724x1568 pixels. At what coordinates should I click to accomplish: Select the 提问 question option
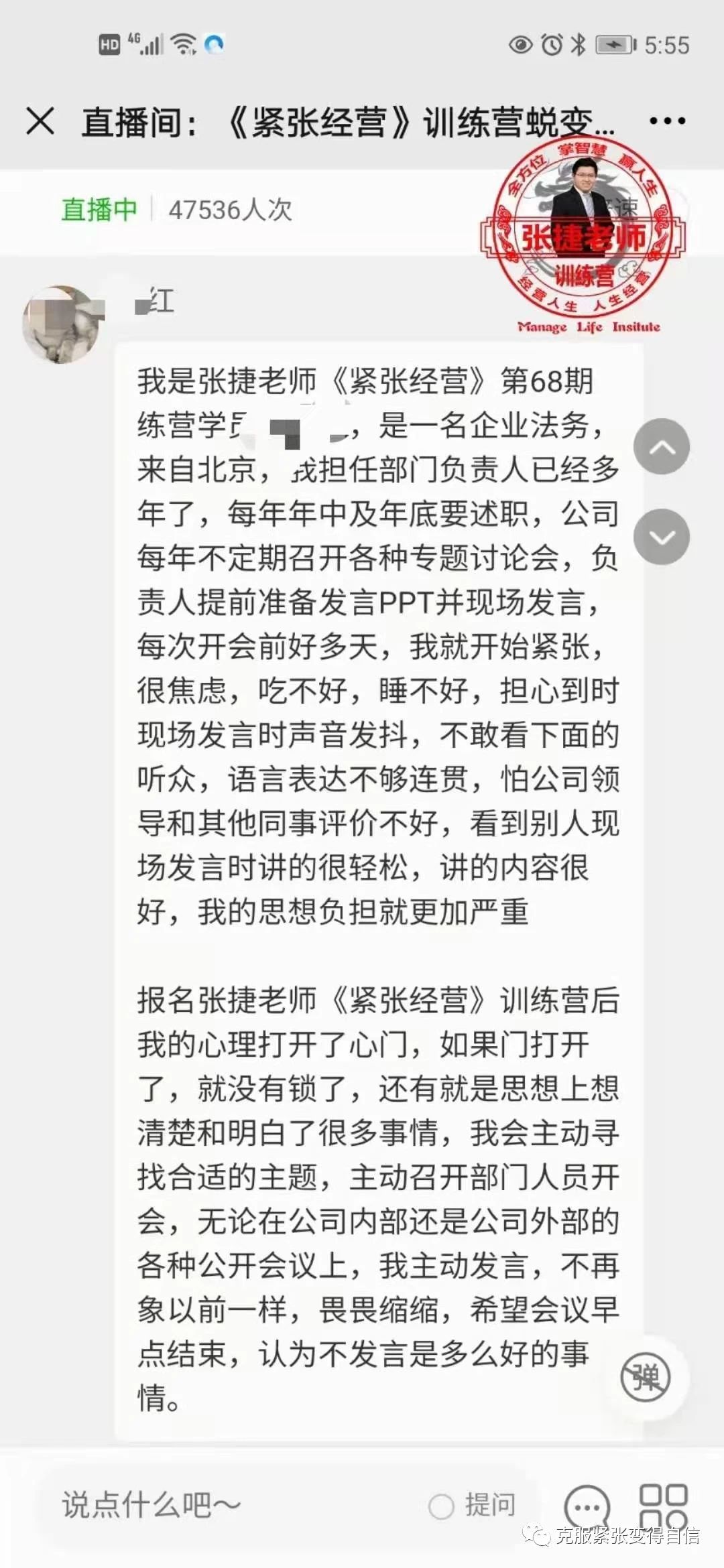pos(473,1505)
